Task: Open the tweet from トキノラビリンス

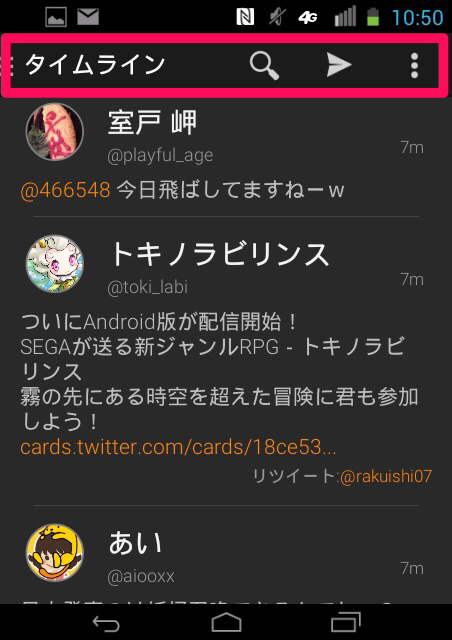Action: 226,361
